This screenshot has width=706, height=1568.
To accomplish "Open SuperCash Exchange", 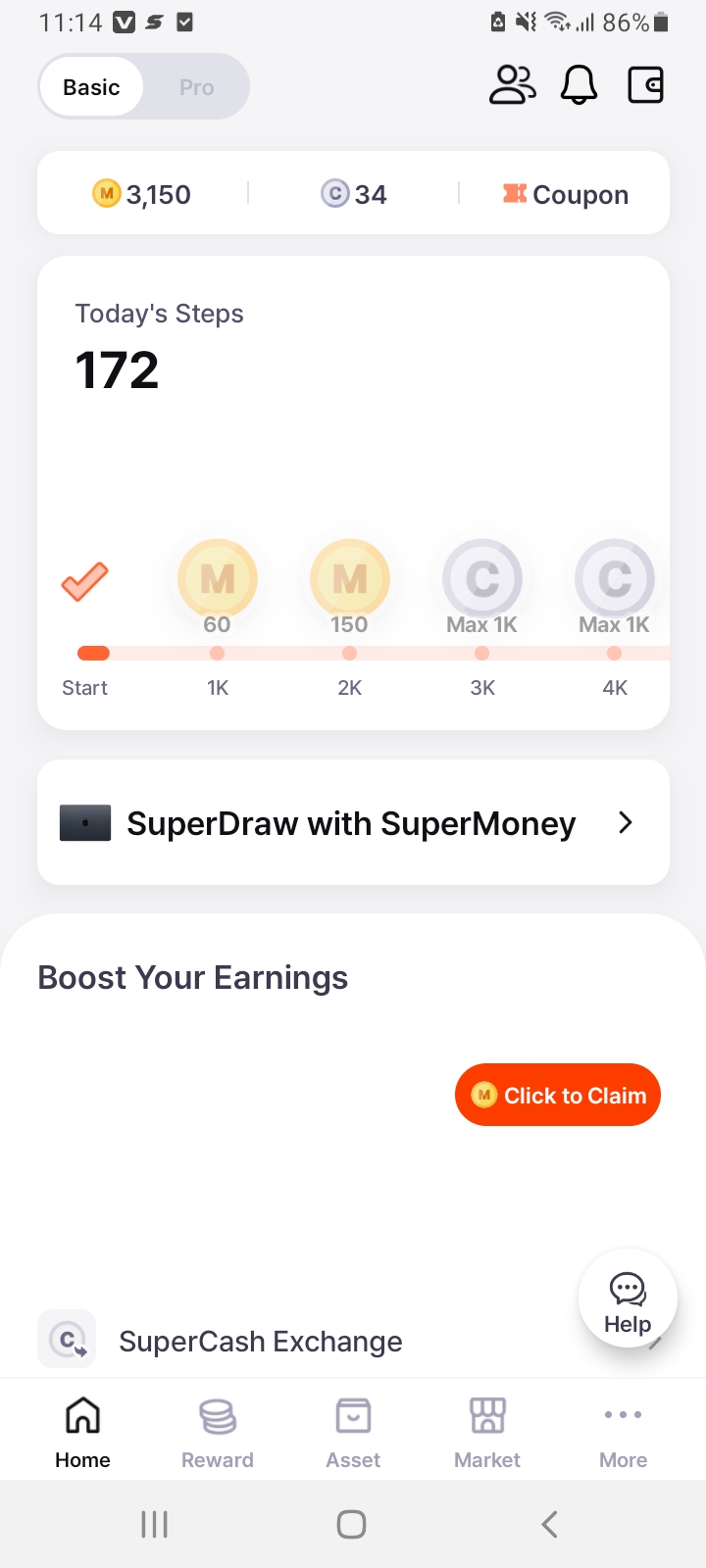I will (260, 1341).
